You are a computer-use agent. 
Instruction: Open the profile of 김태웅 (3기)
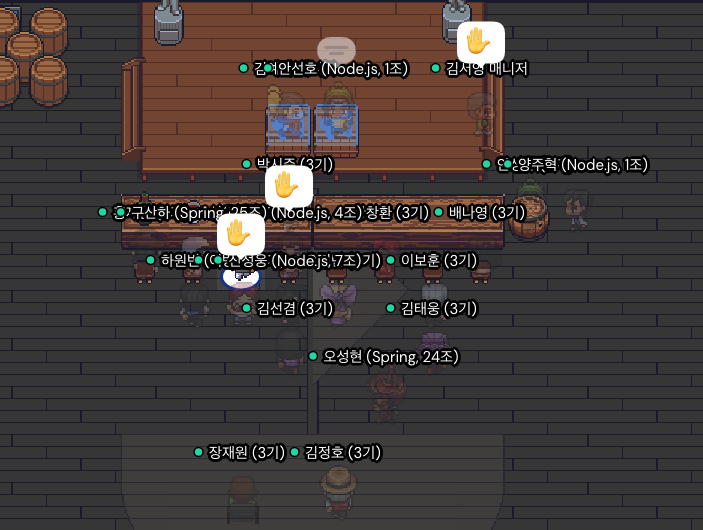pyautogui.click(x=434, y=340)
